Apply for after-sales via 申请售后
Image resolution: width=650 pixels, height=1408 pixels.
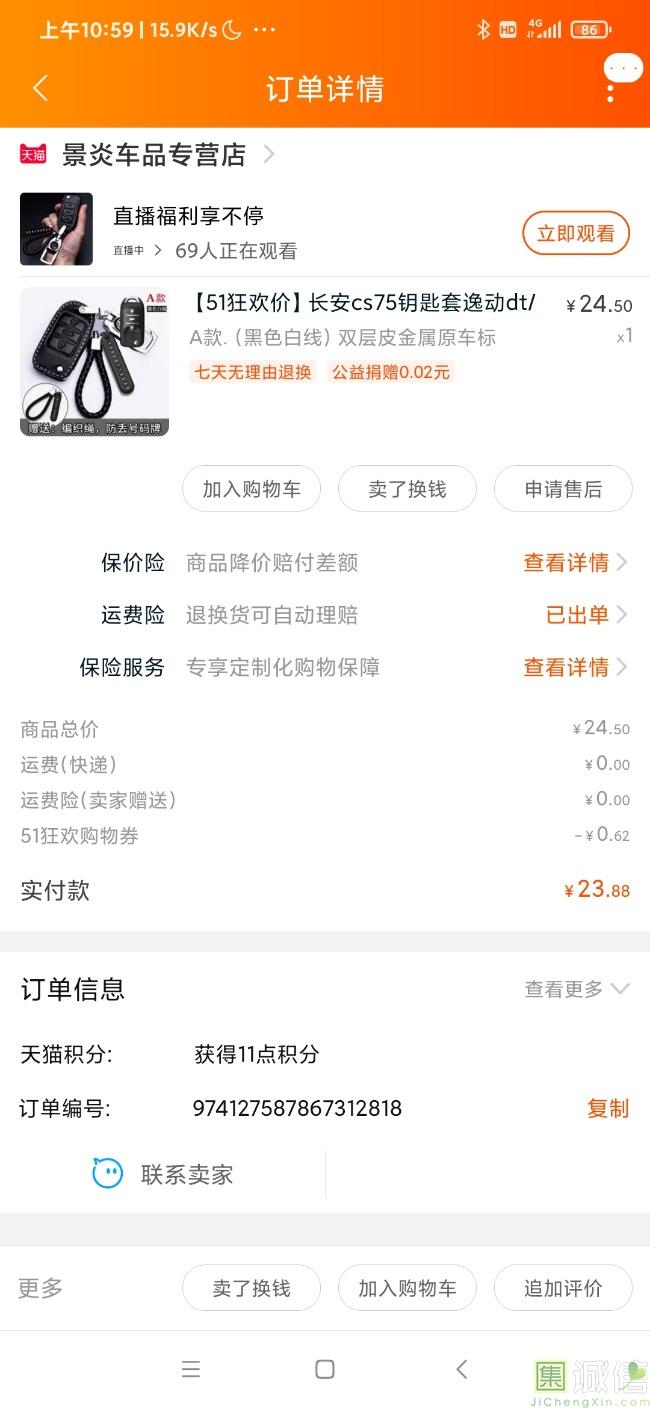[563, 489]
